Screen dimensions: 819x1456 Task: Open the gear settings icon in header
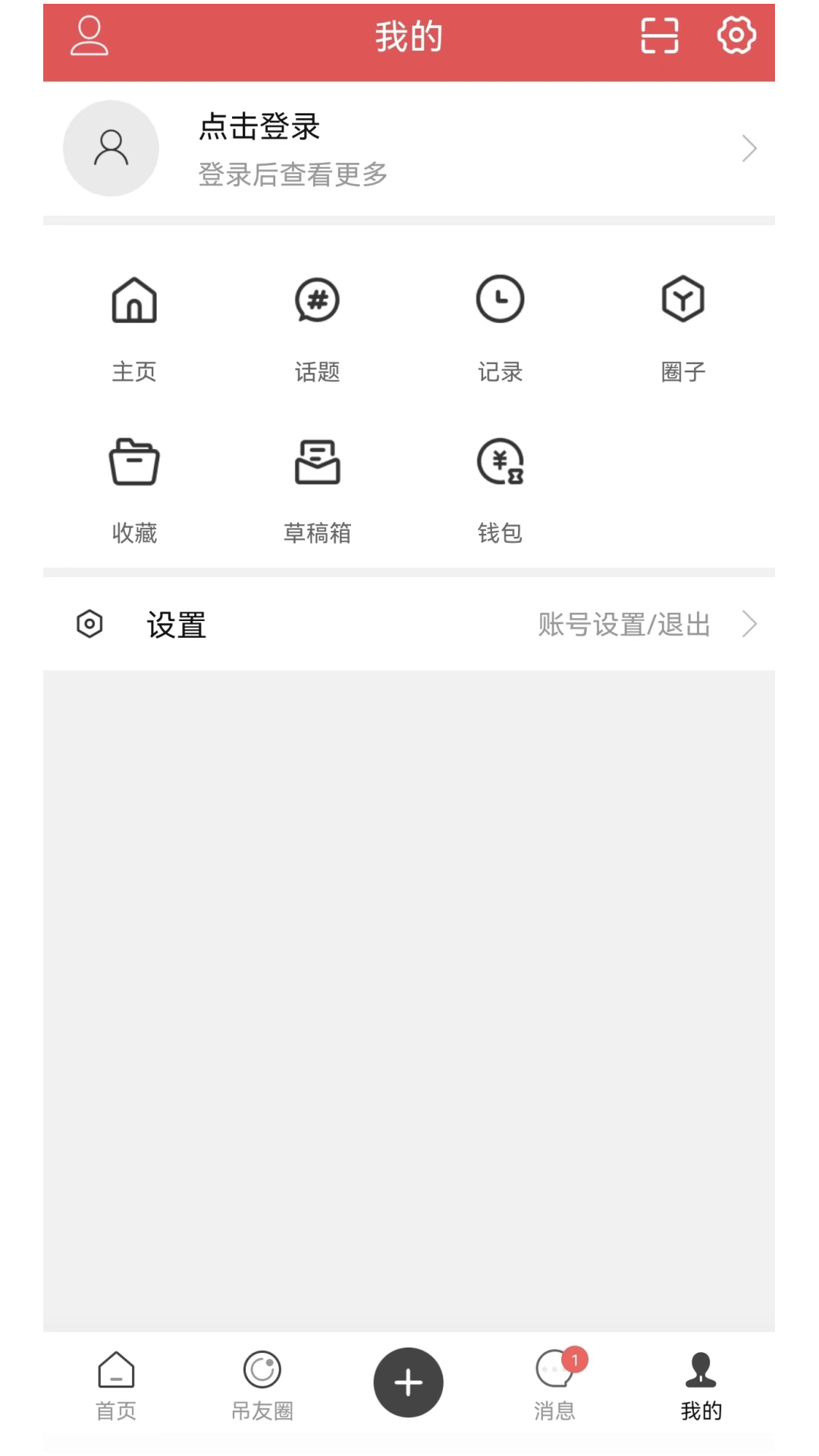(736, 36)
